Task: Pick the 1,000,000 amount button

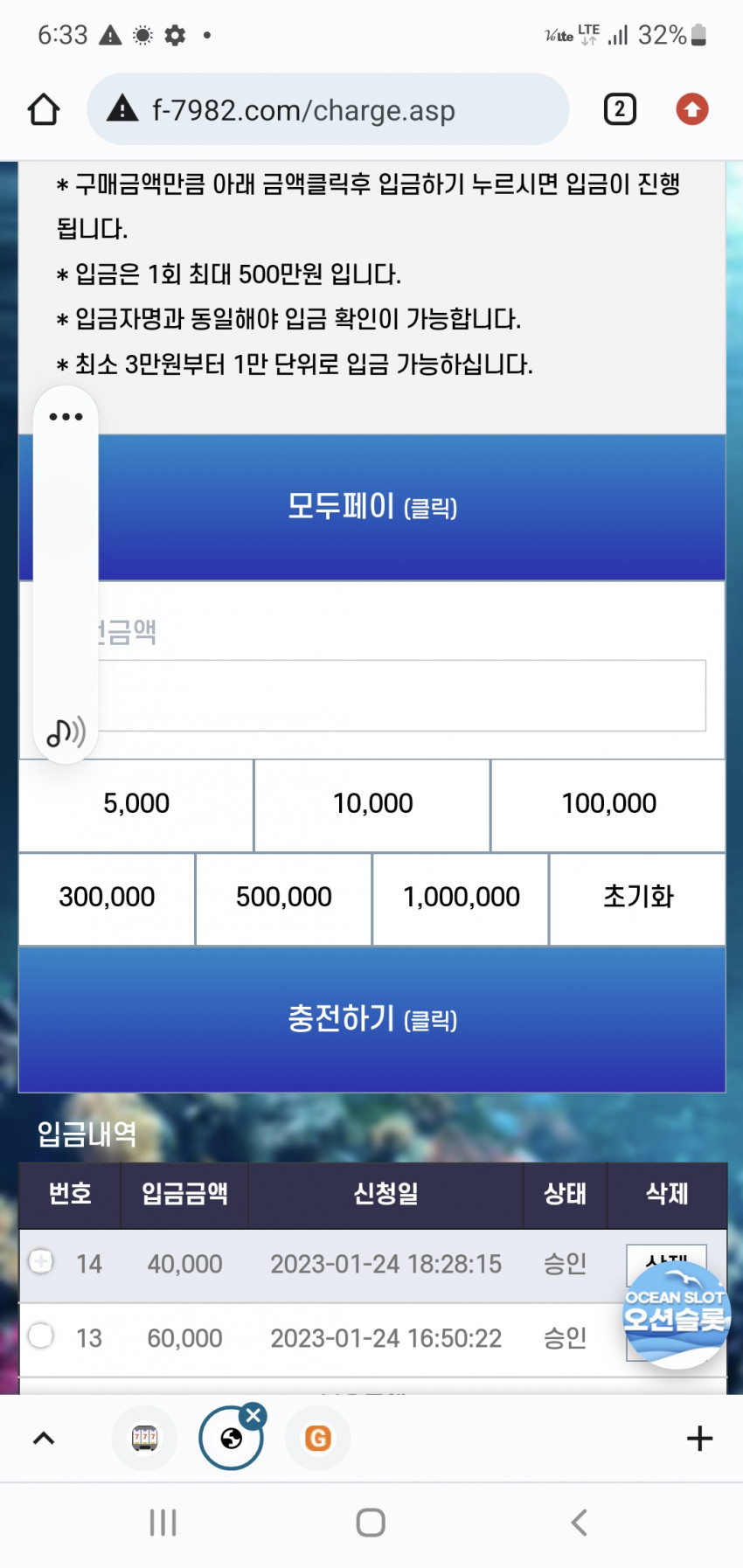Action: [461, 898]
